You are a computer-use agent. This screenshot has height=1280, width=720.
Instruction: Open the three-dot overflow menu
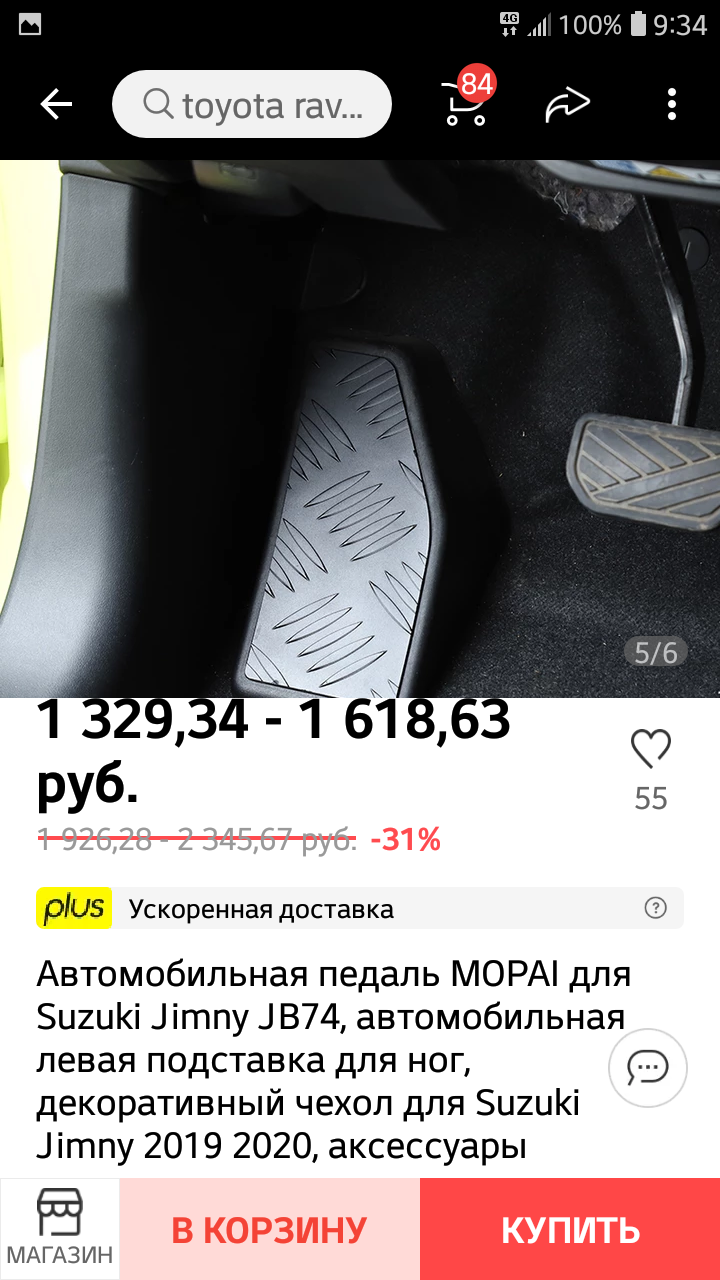click(672, 104)
